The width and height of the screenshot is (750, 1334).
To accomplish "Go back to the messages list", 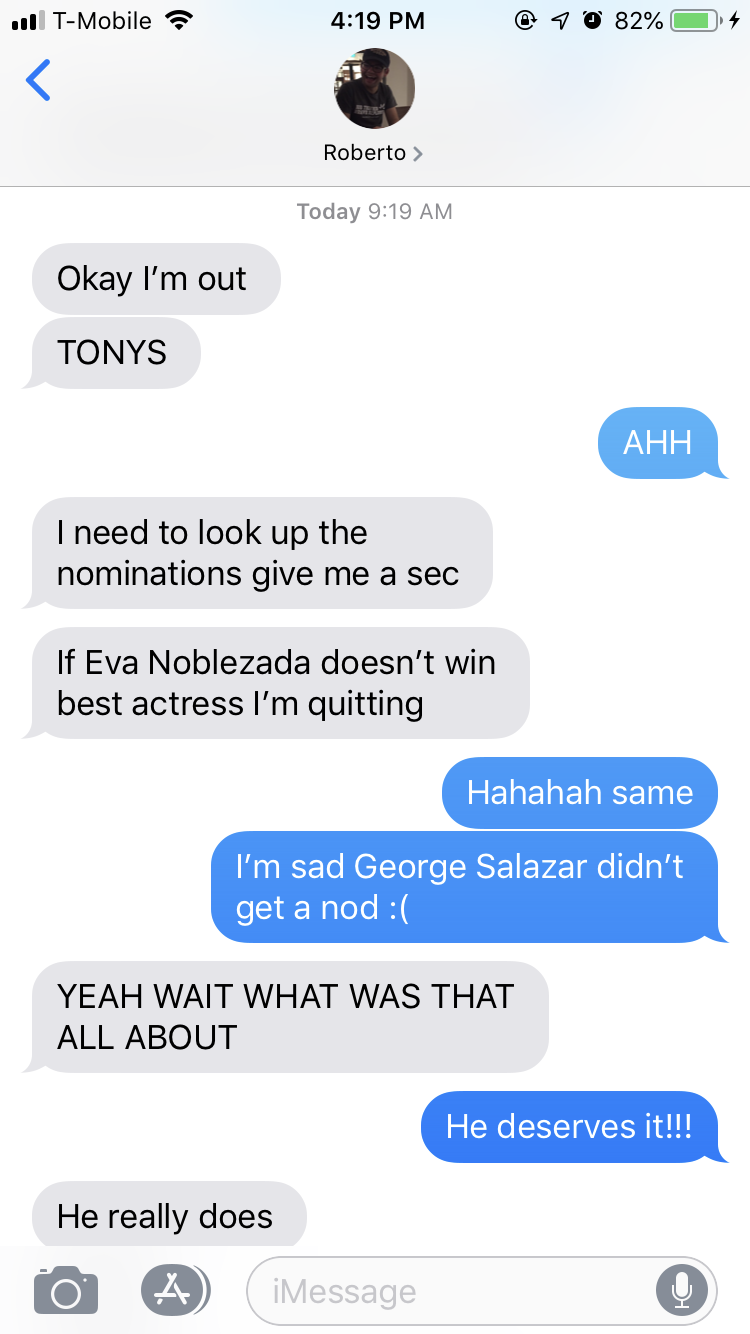I will tap(38, 80).
